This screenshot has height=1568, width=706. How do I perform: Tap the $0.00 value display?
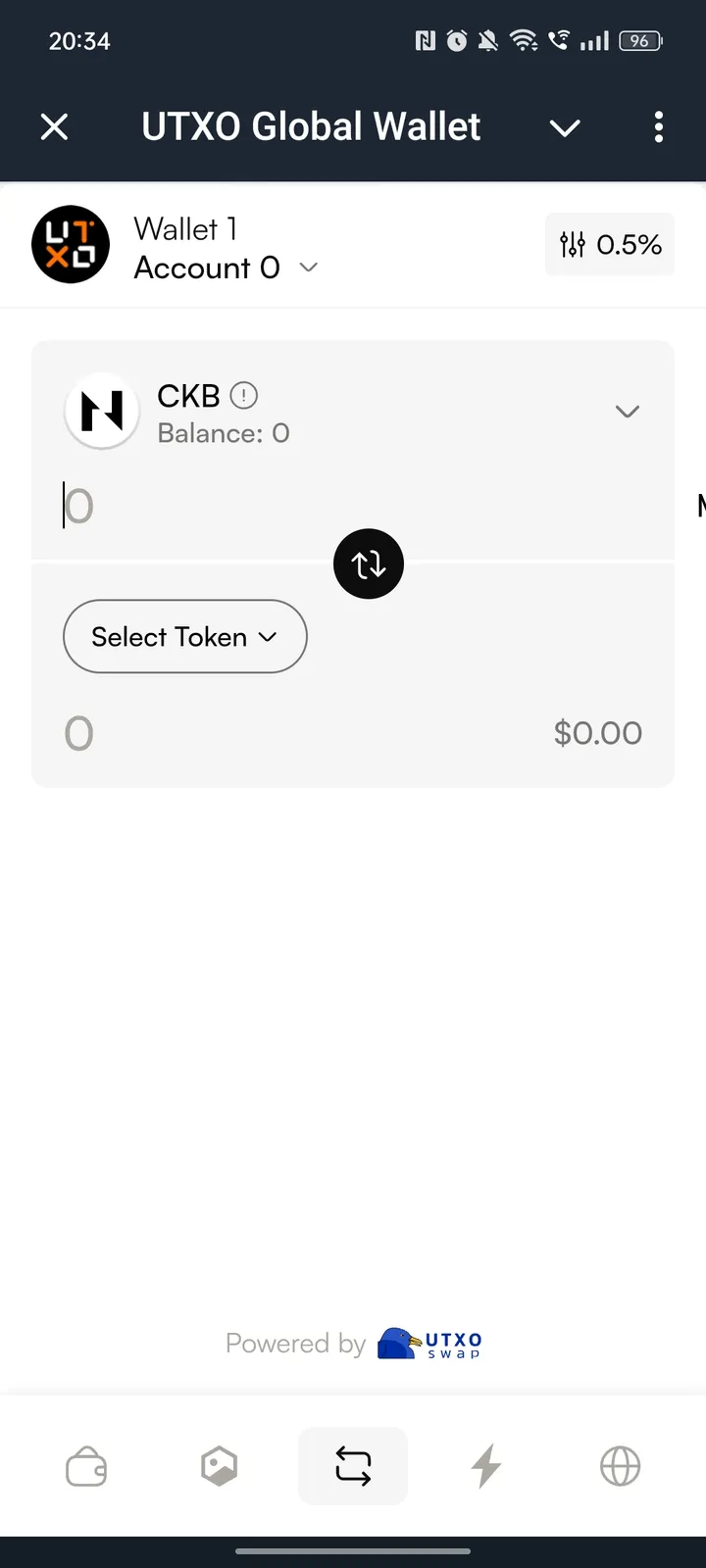(x=598, y=732)
